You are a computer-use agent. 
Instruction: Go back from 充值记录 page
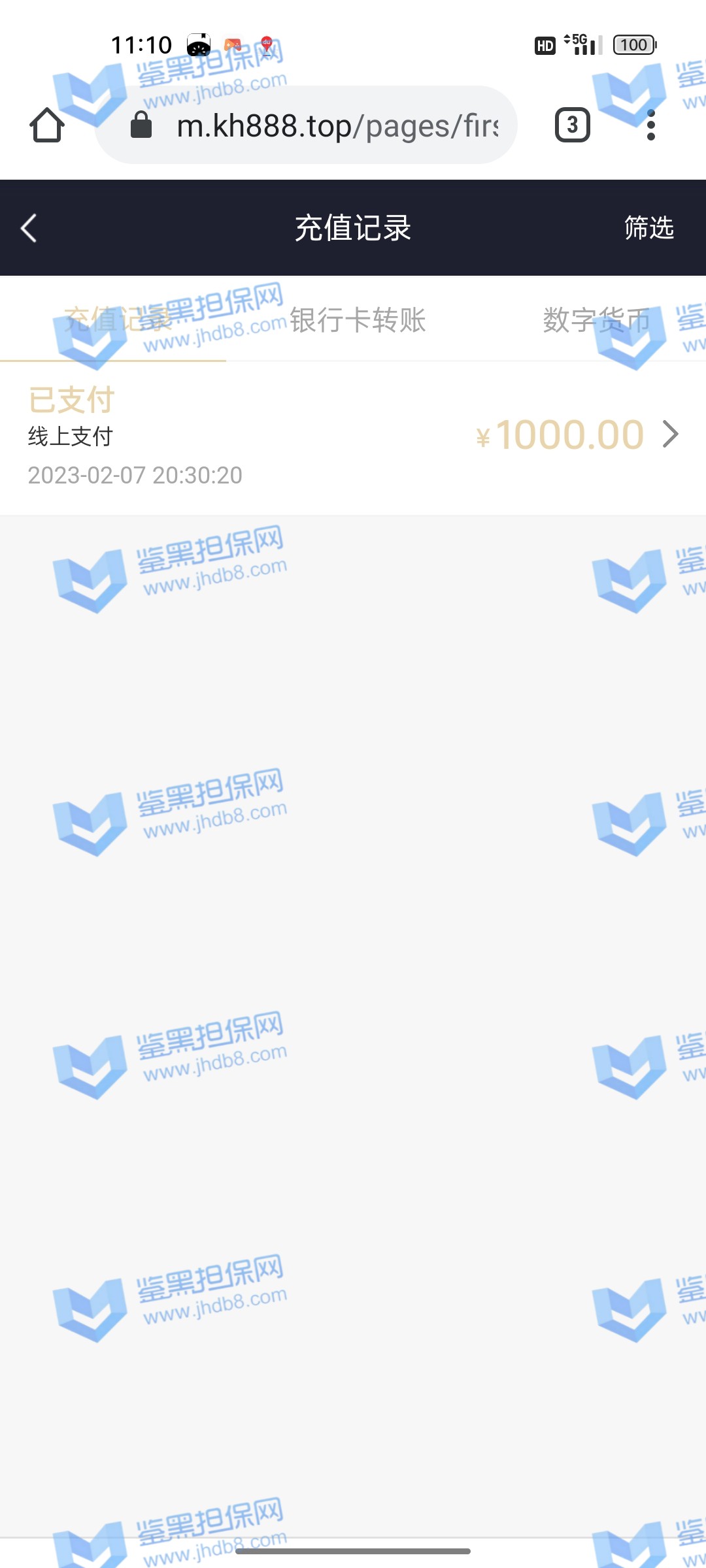click(29, 228)
